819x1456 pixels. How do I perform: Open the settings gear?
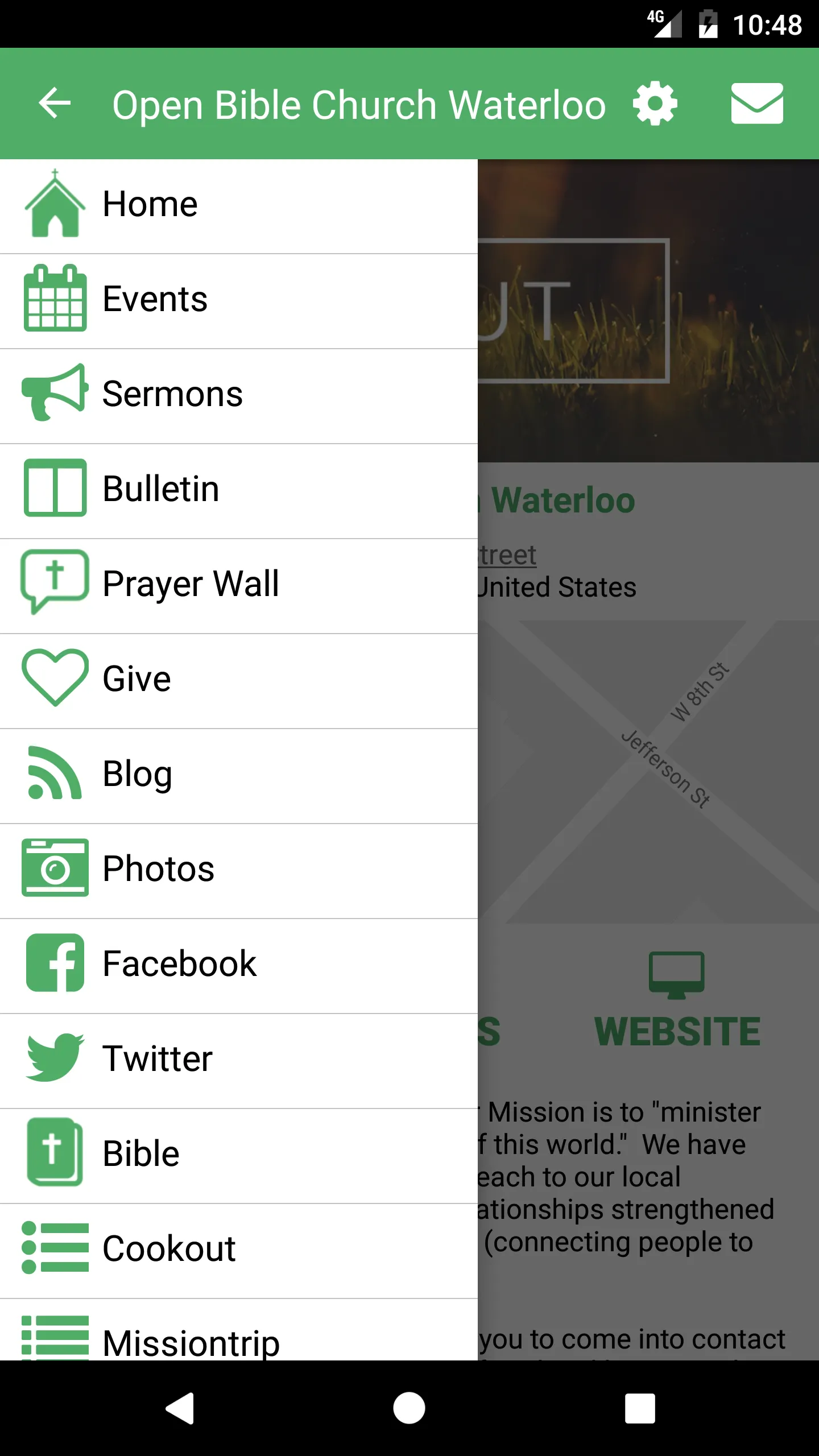tap(655, 104)
